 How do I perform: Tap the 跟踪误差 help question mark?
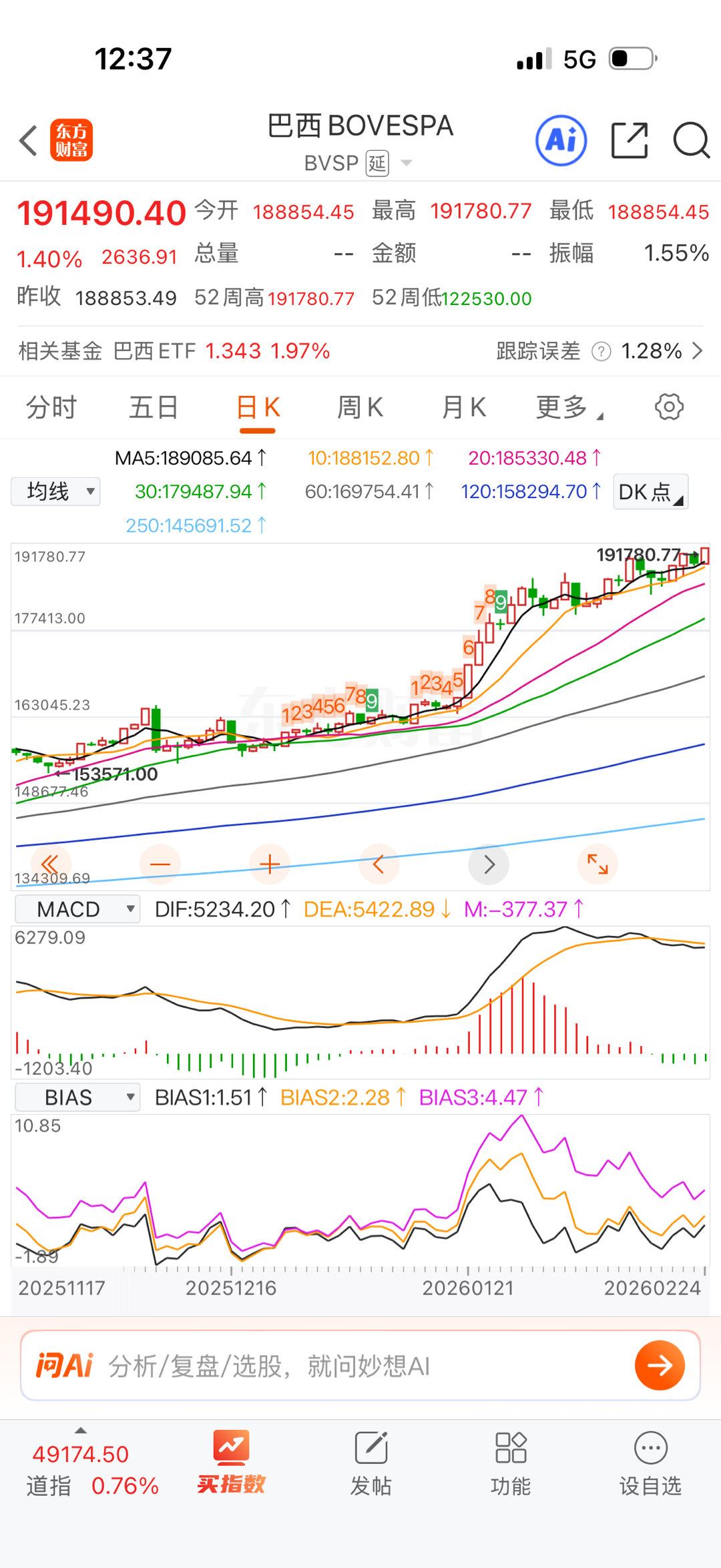(x=602, y=351)
